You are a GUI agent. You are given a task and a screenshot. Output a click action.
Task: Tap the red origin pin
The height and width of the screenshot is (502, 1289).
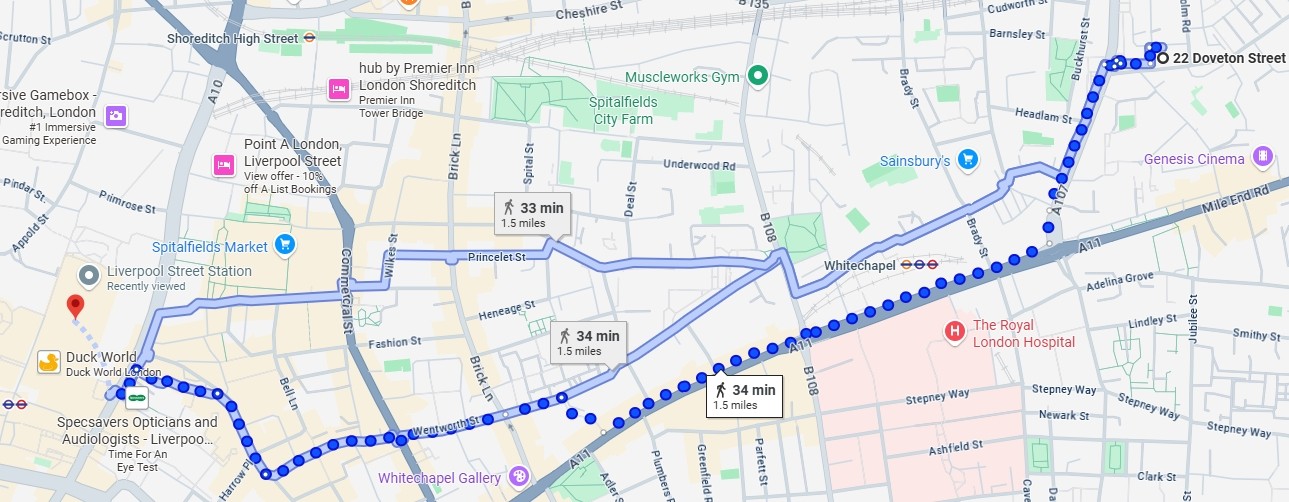73,306
